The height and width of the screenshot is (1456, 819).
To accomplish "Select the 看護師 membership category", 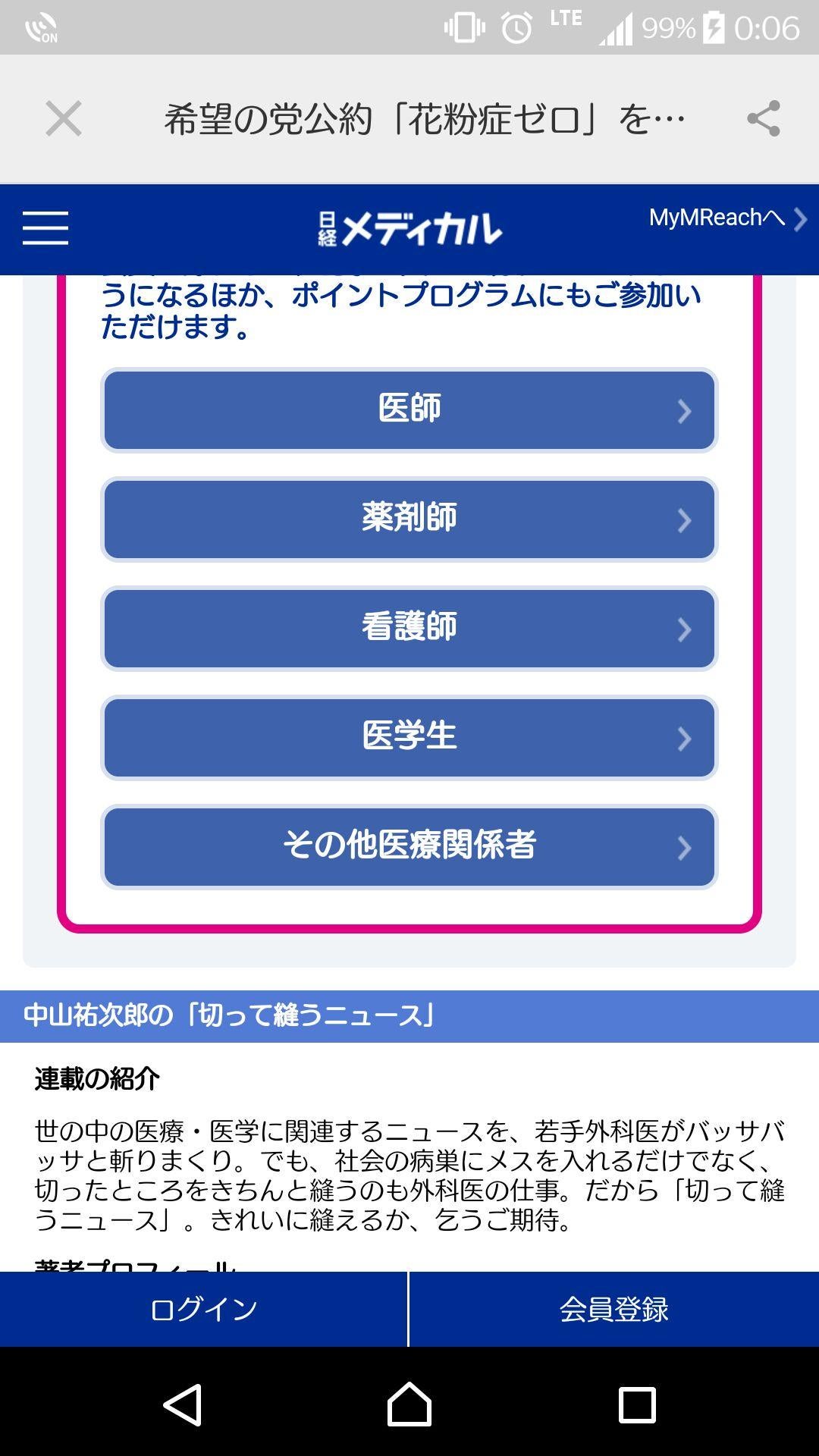I will (409, 628).
